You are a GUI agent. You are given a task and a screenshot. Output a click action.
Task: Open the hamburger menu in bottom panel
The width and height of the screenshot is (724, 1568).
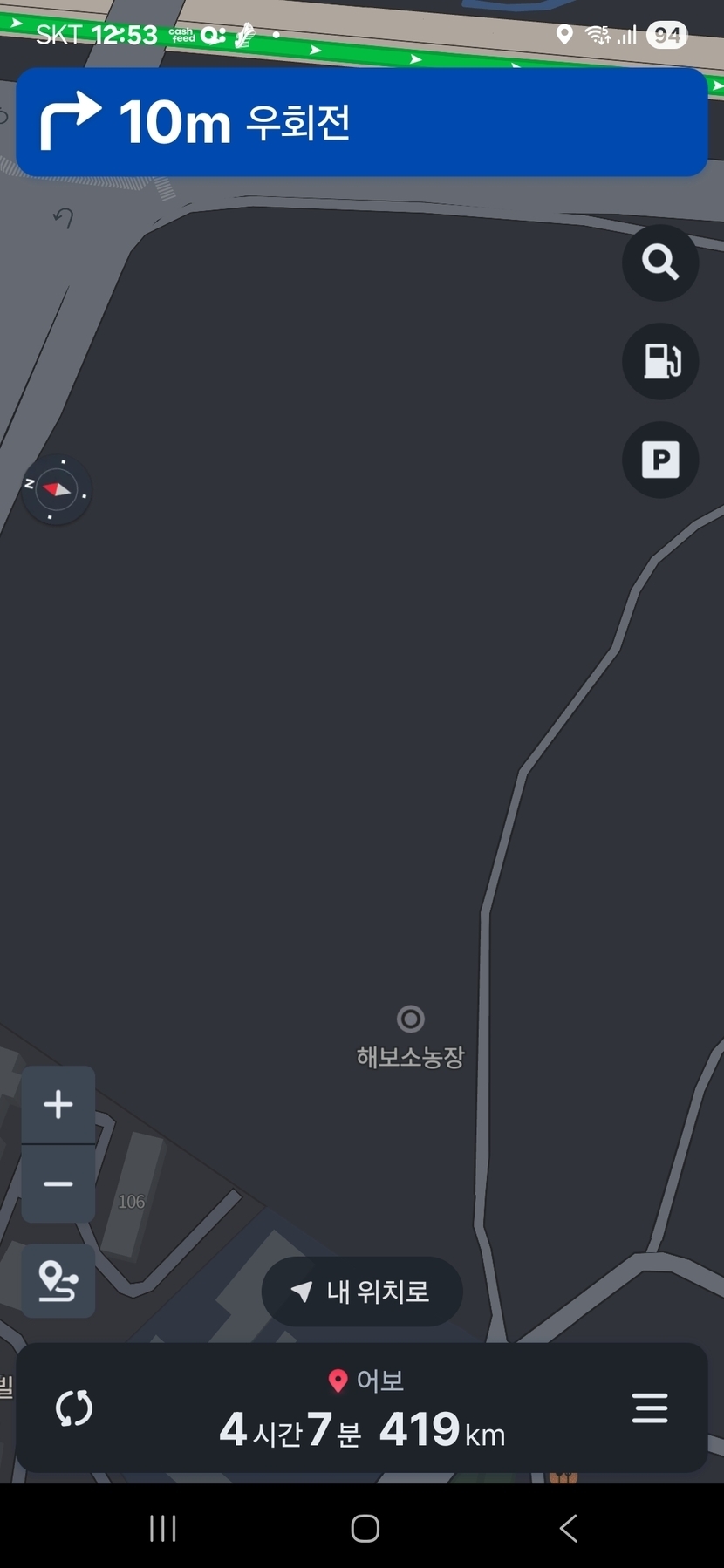point(650,1408)
